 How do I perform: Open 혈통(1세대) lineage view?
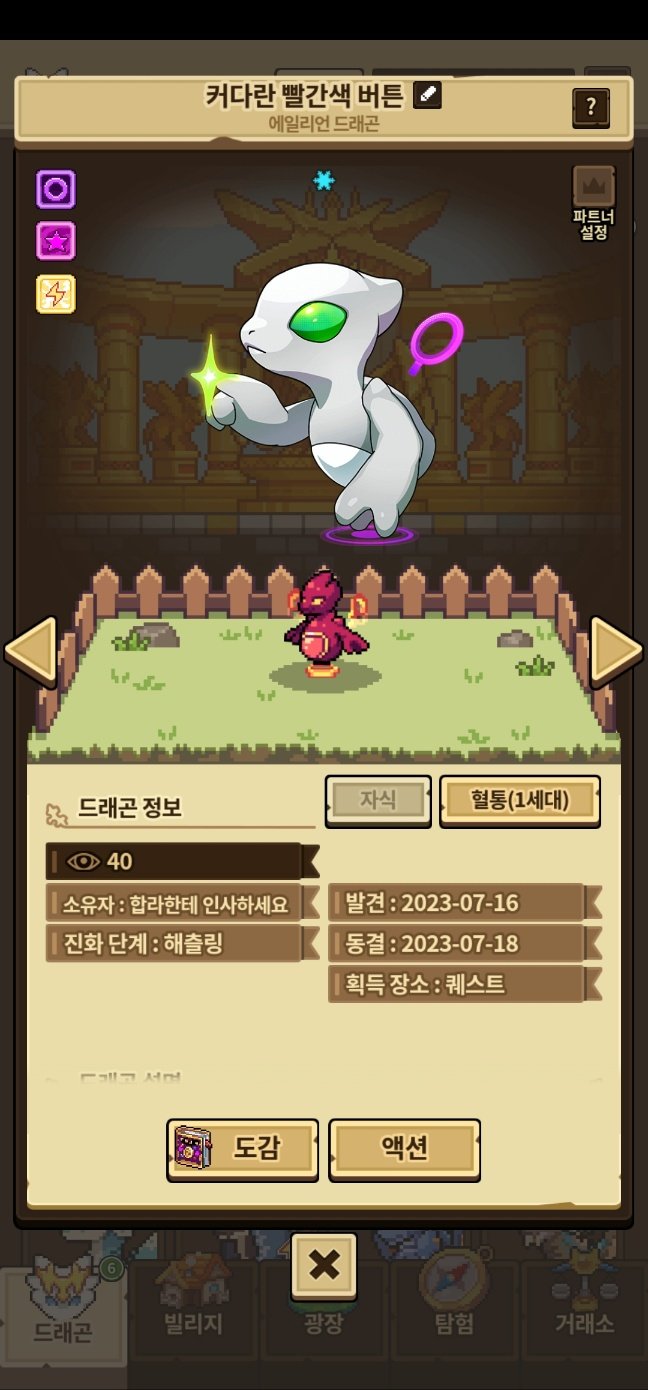tap(520, 800)
